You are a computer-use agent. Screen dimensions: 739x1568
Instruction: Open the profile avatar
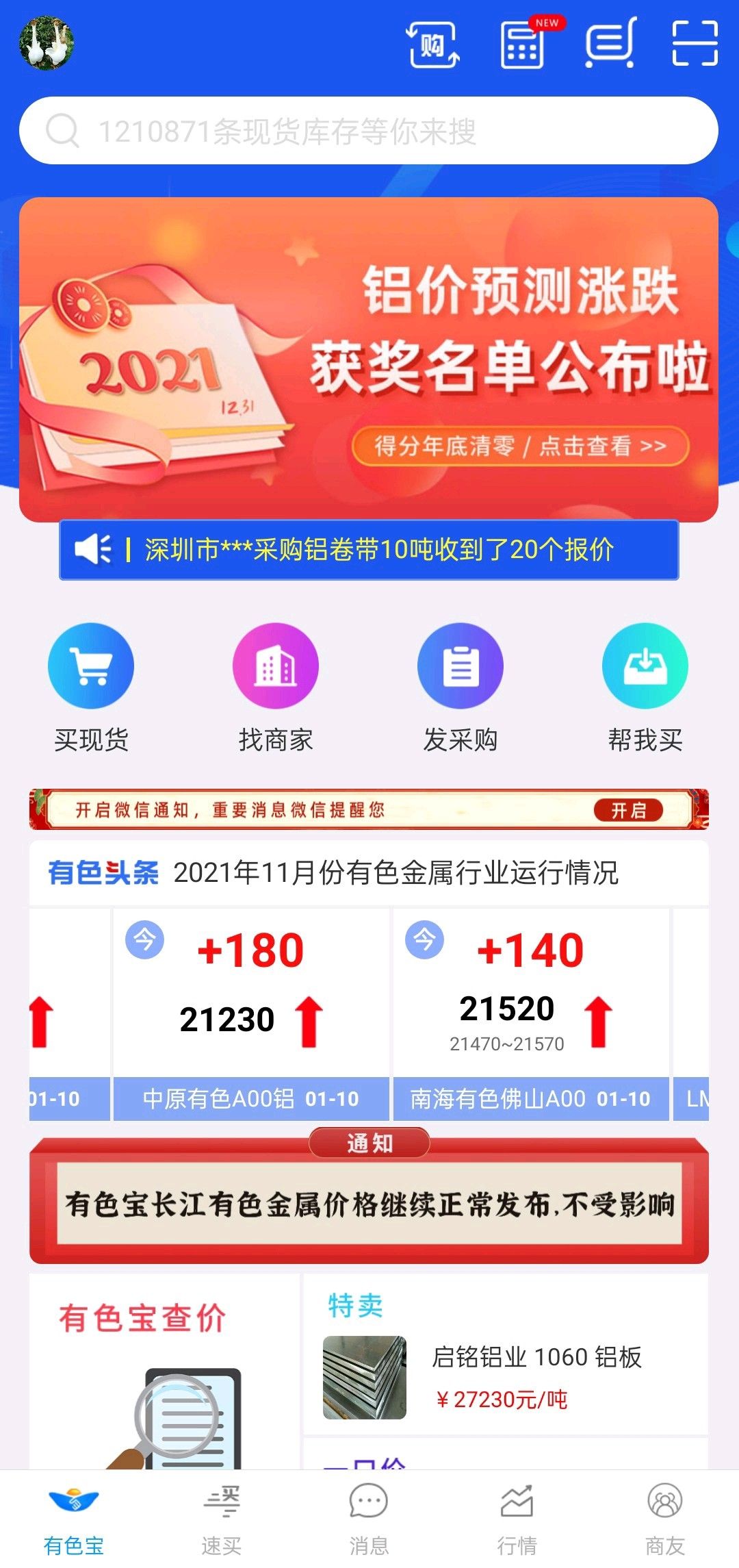pos(47,43)
